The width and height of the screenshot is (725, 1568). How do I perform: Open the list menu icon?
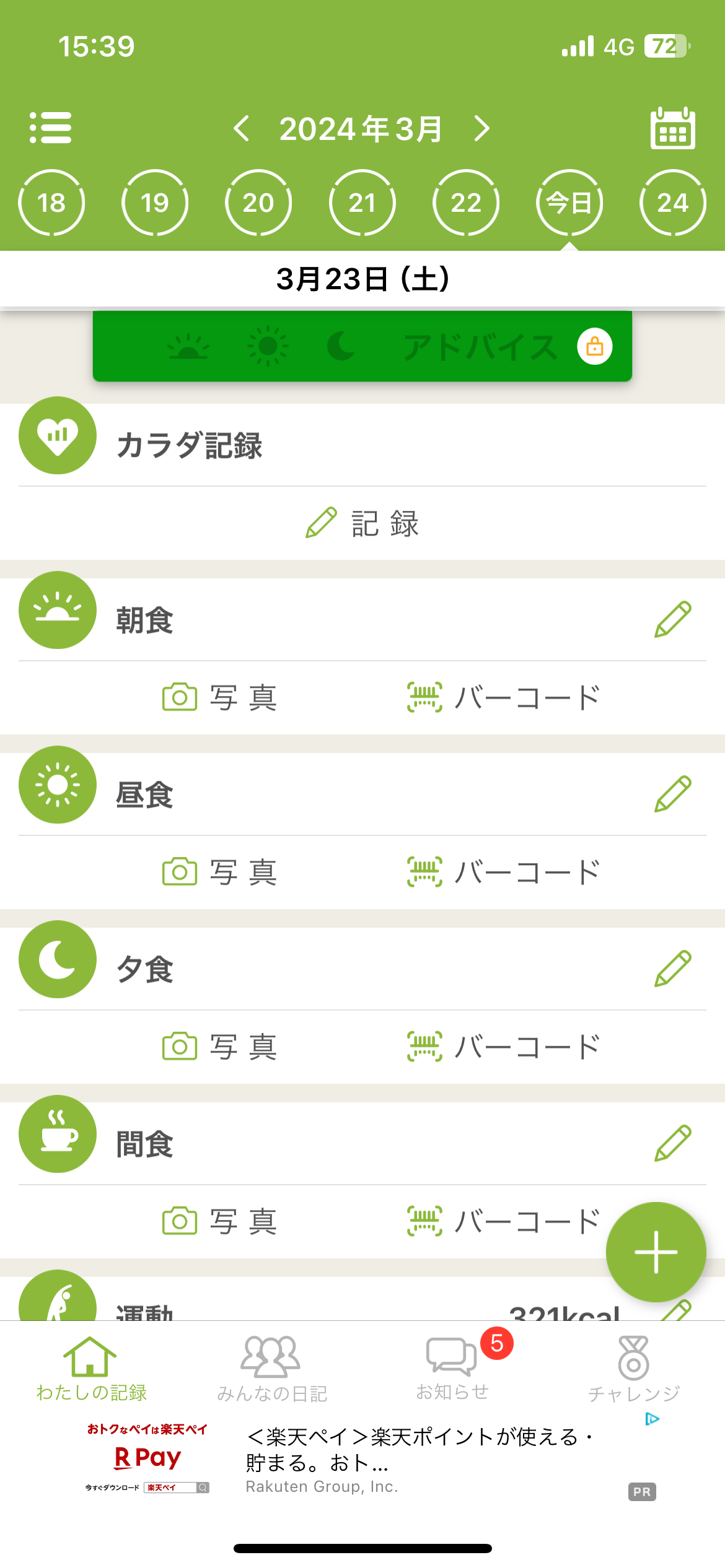pyautogui.click(x=51, y=128)
